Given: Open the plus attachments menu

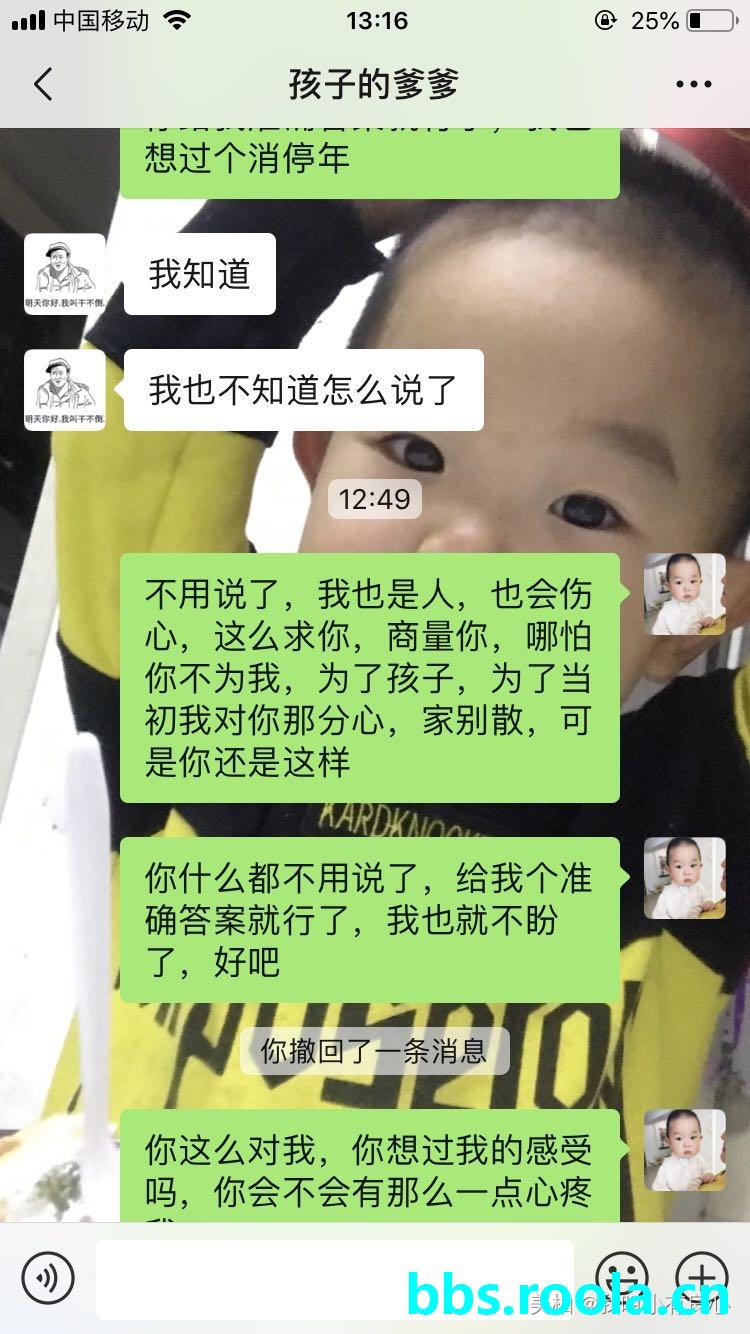Looking at the screenshot, I should click(x=702, y=1278).
